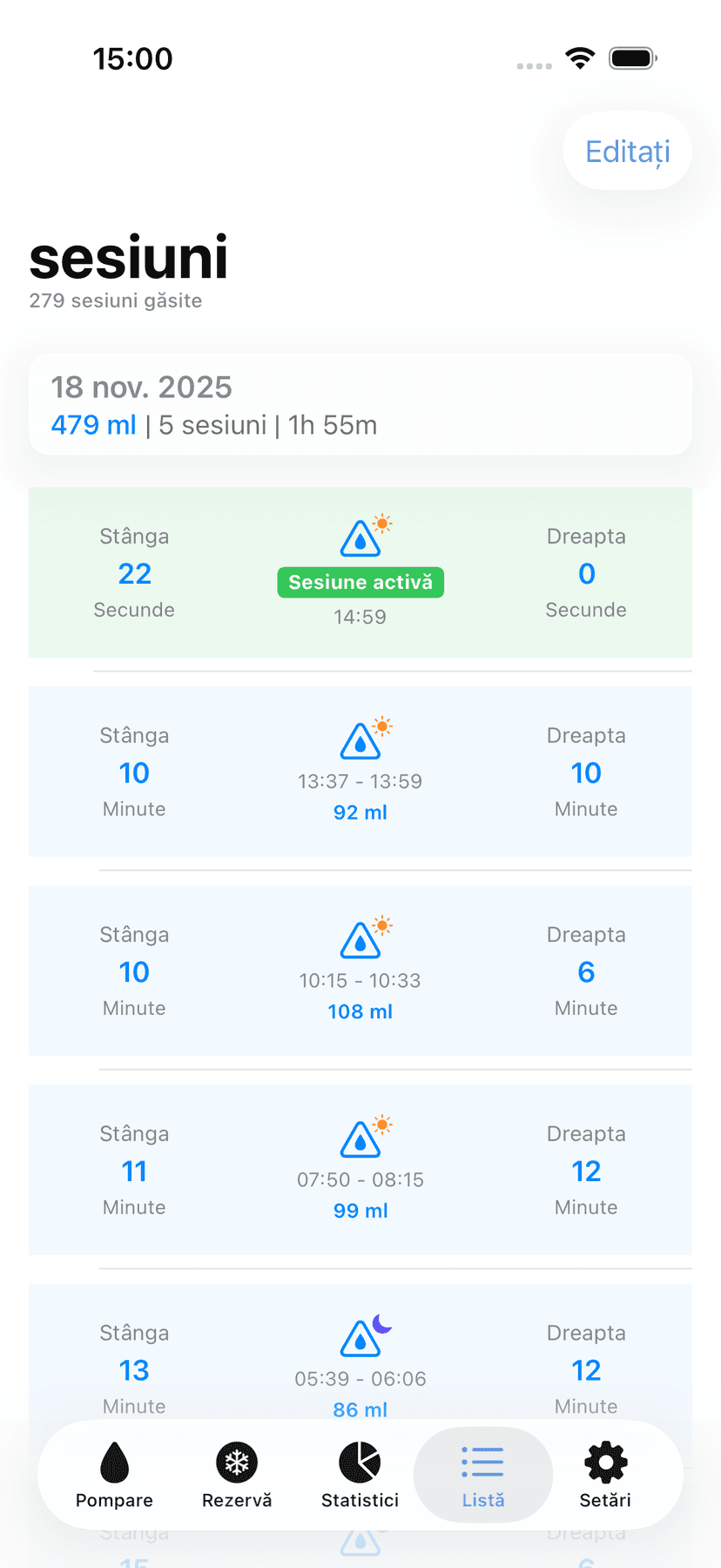Screen dimensions: 721x1568
Task: Tap the green Sesiune activă badge
Action: click(360, 582)
